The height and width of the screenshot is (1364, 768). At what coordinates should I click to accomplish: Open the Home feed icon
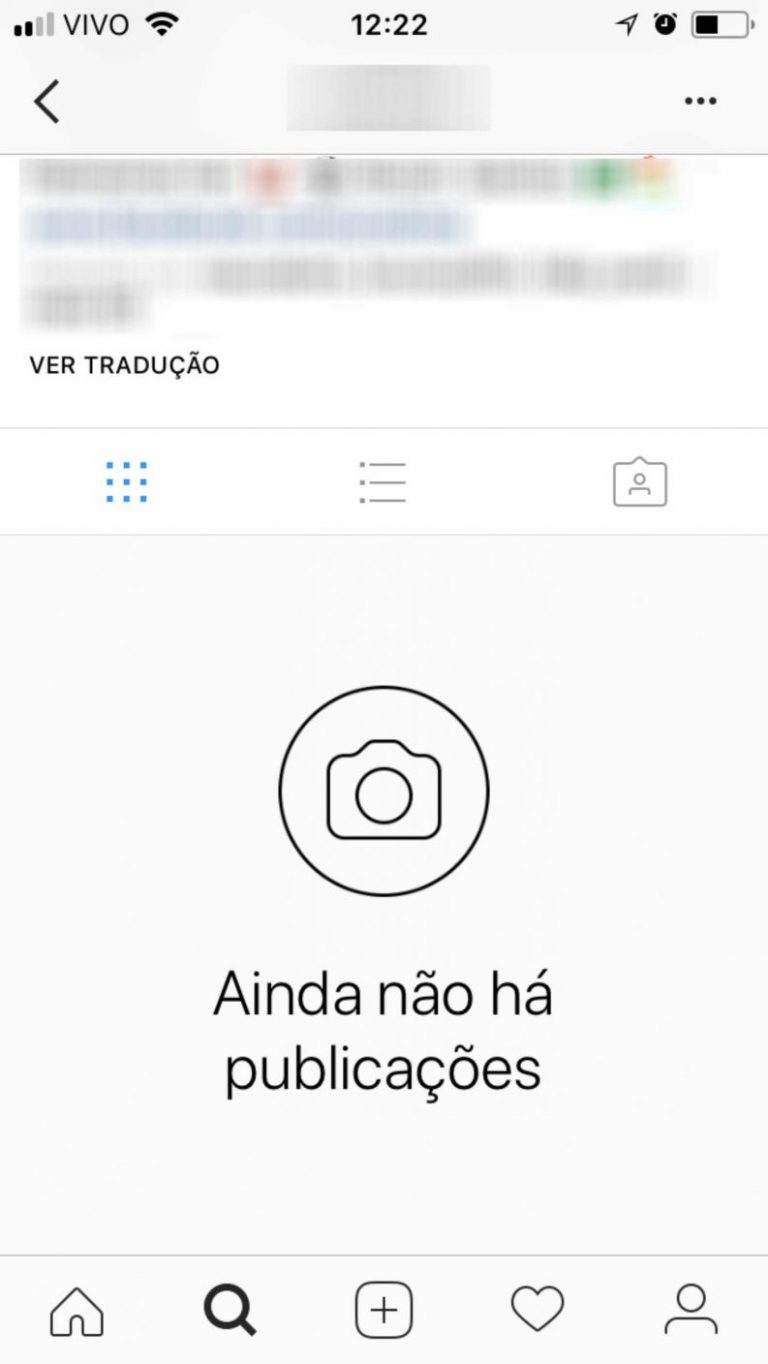coord(79,1308)
